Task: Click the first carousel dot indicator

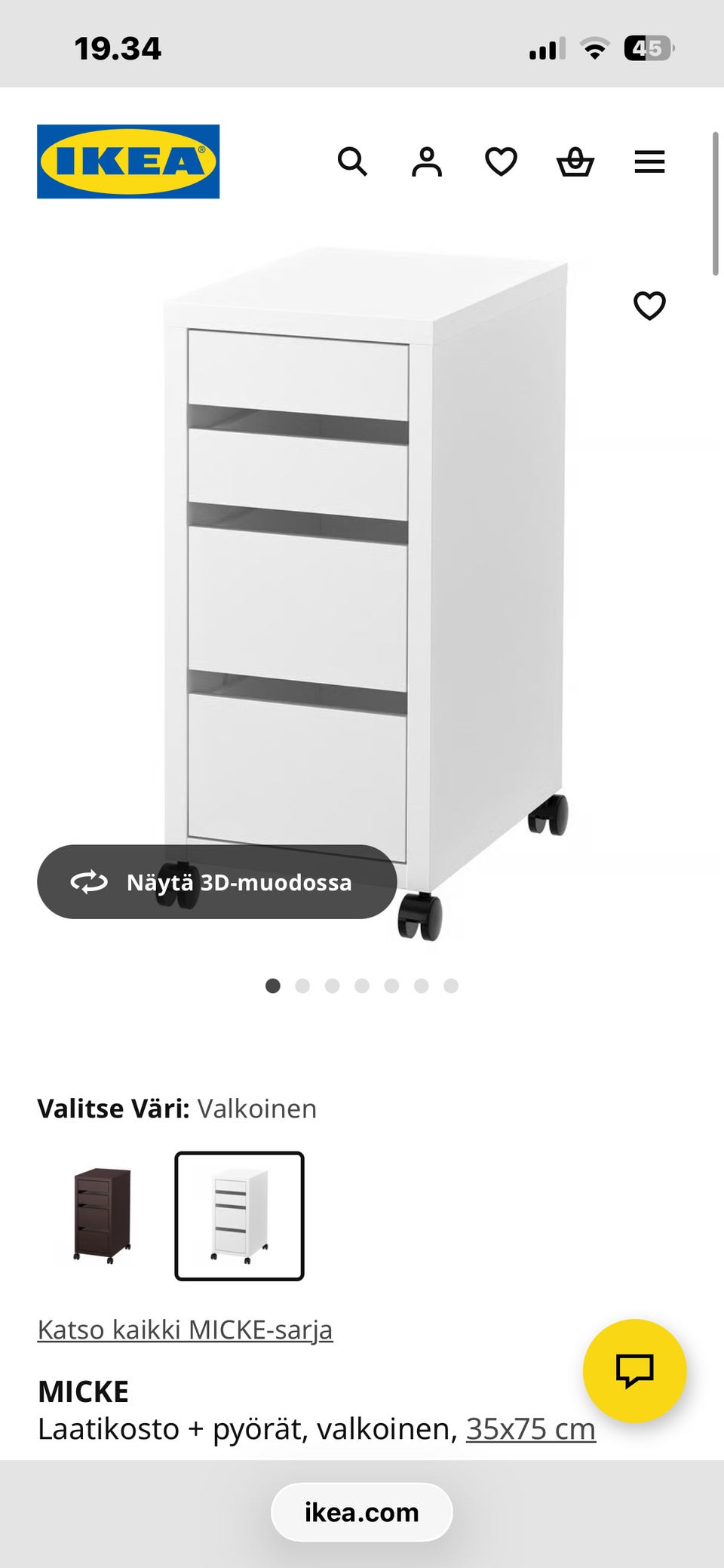Action: (274, 985)
